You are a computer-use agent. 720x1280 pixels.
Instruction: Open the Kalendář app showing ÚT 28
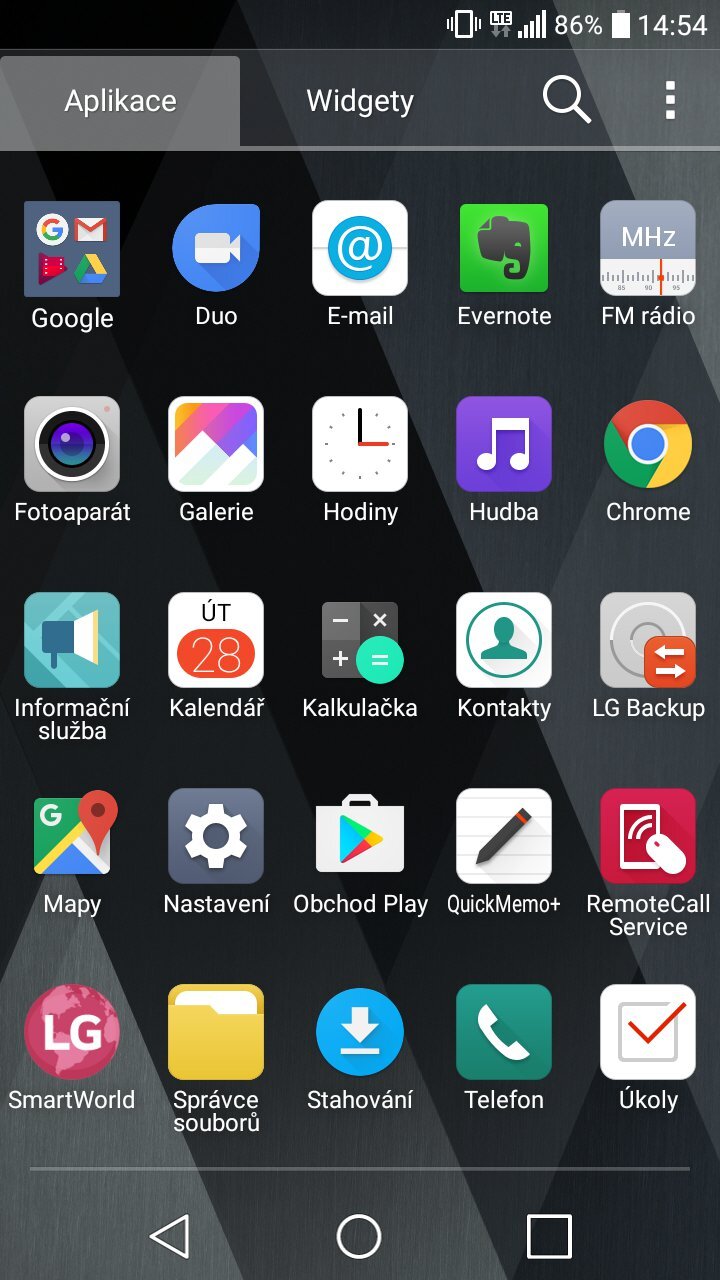coord(215,639)
